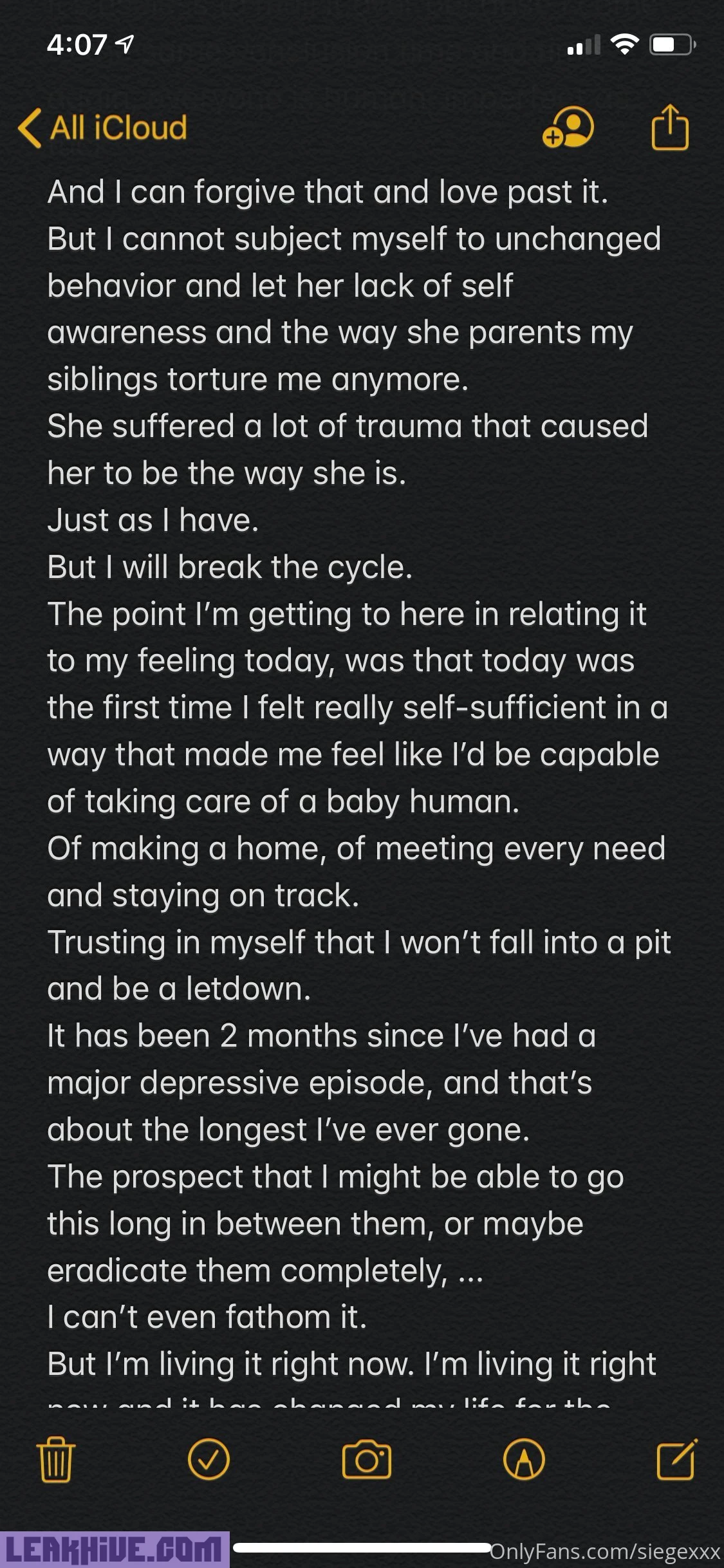Add people to this note

[x=568, y=127]
